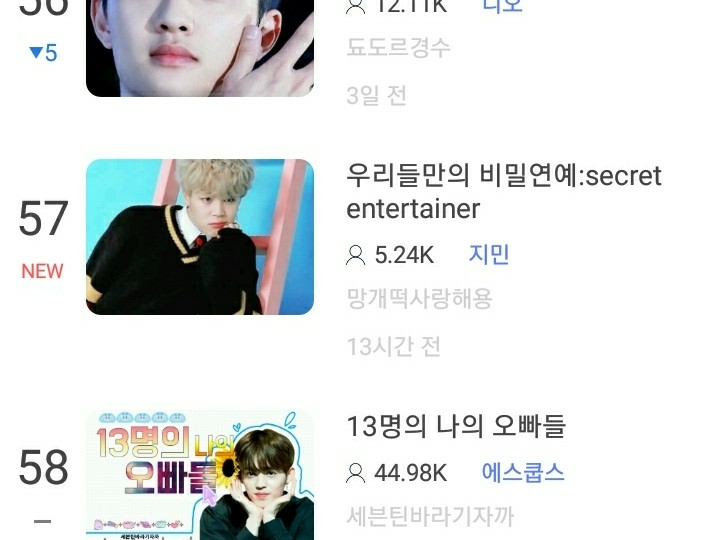720x540 pixels.
Task: Select the 지민 tag
Action: (489, 254)
